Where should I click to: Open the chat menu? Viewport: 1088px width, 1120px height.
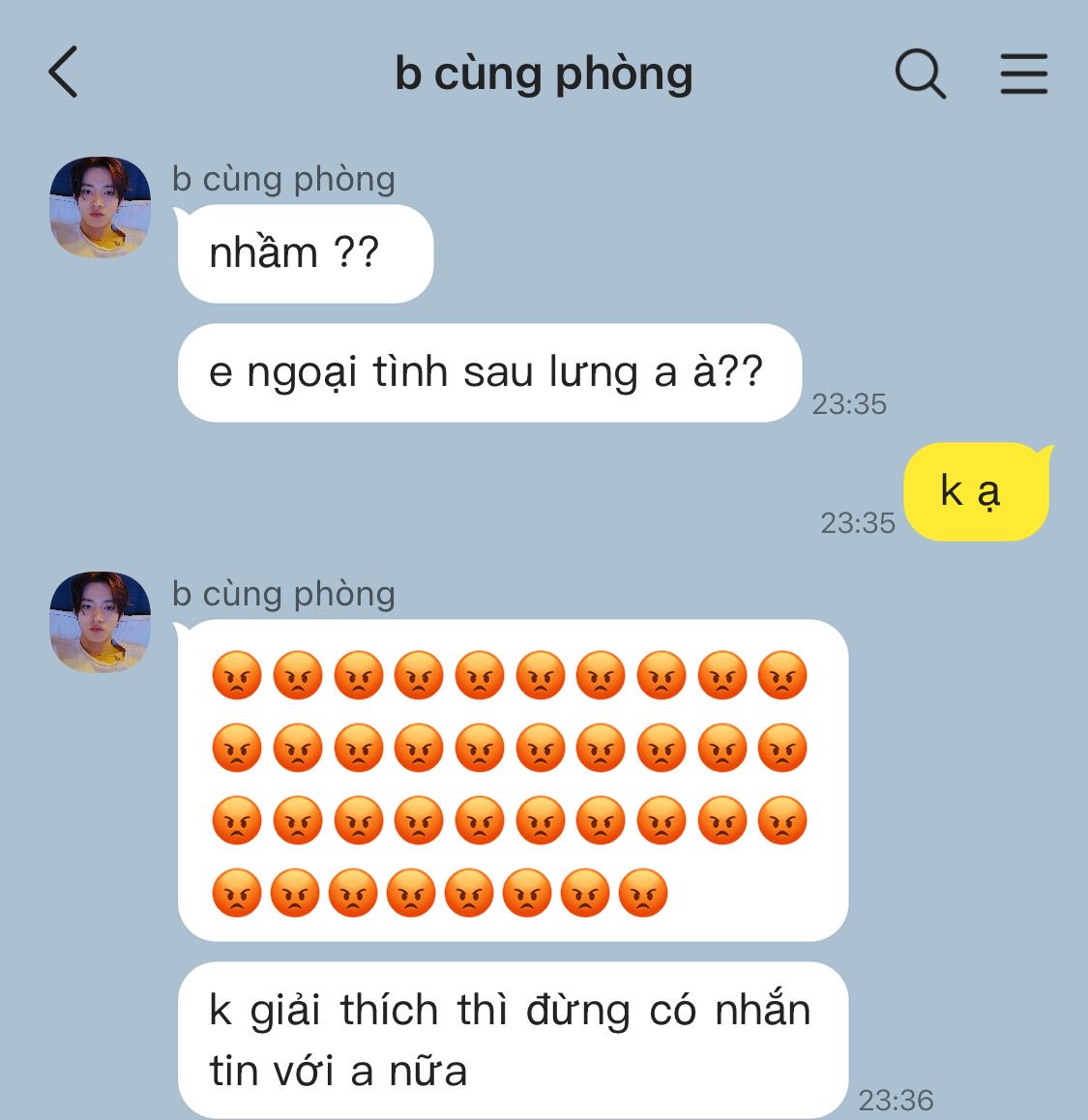point(1023,74)
